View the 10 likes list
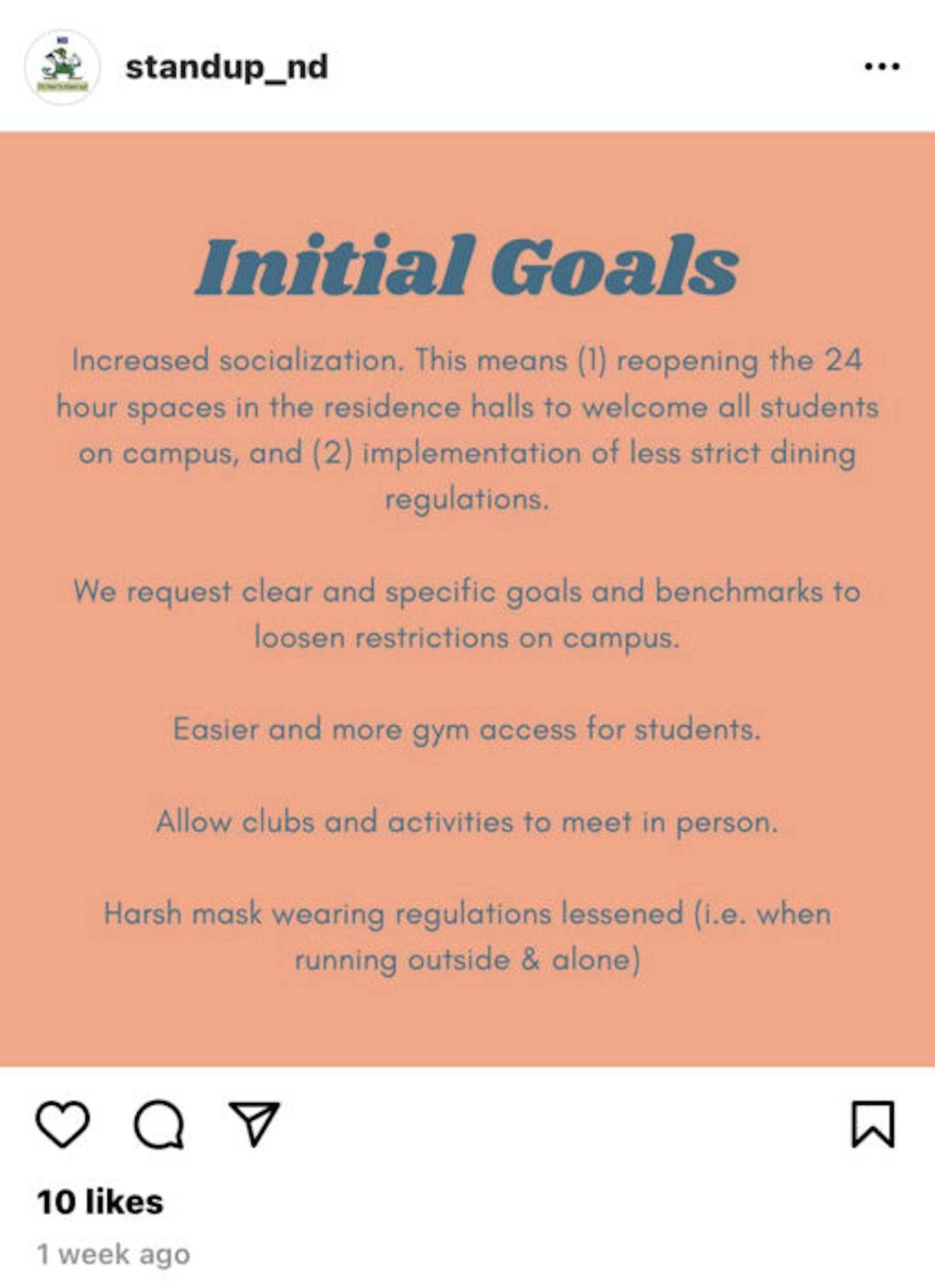The image size is (935, 1288). pos(100,1202)
